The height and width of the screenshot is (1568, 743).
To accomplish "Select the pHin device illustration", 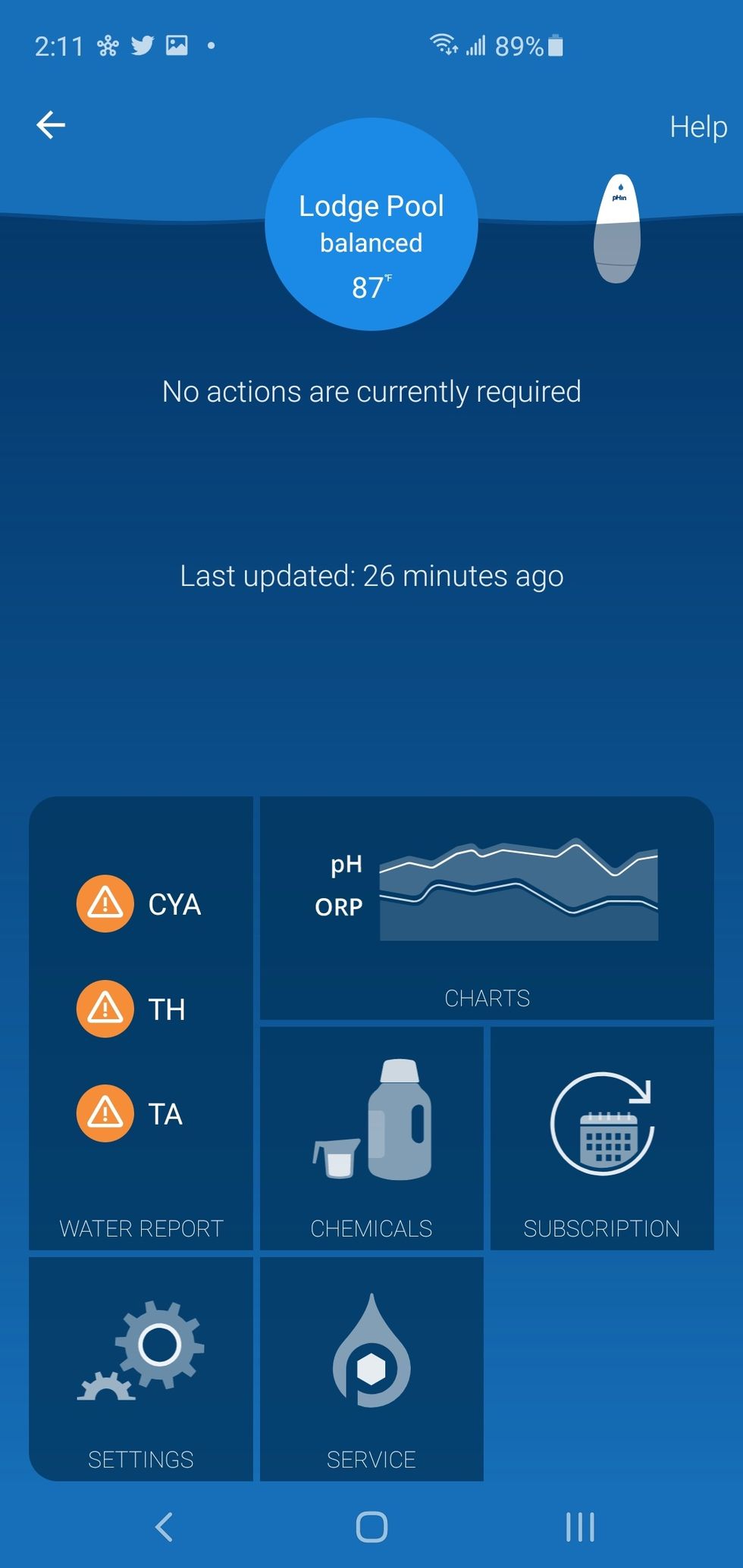I will tap(619, 227).
